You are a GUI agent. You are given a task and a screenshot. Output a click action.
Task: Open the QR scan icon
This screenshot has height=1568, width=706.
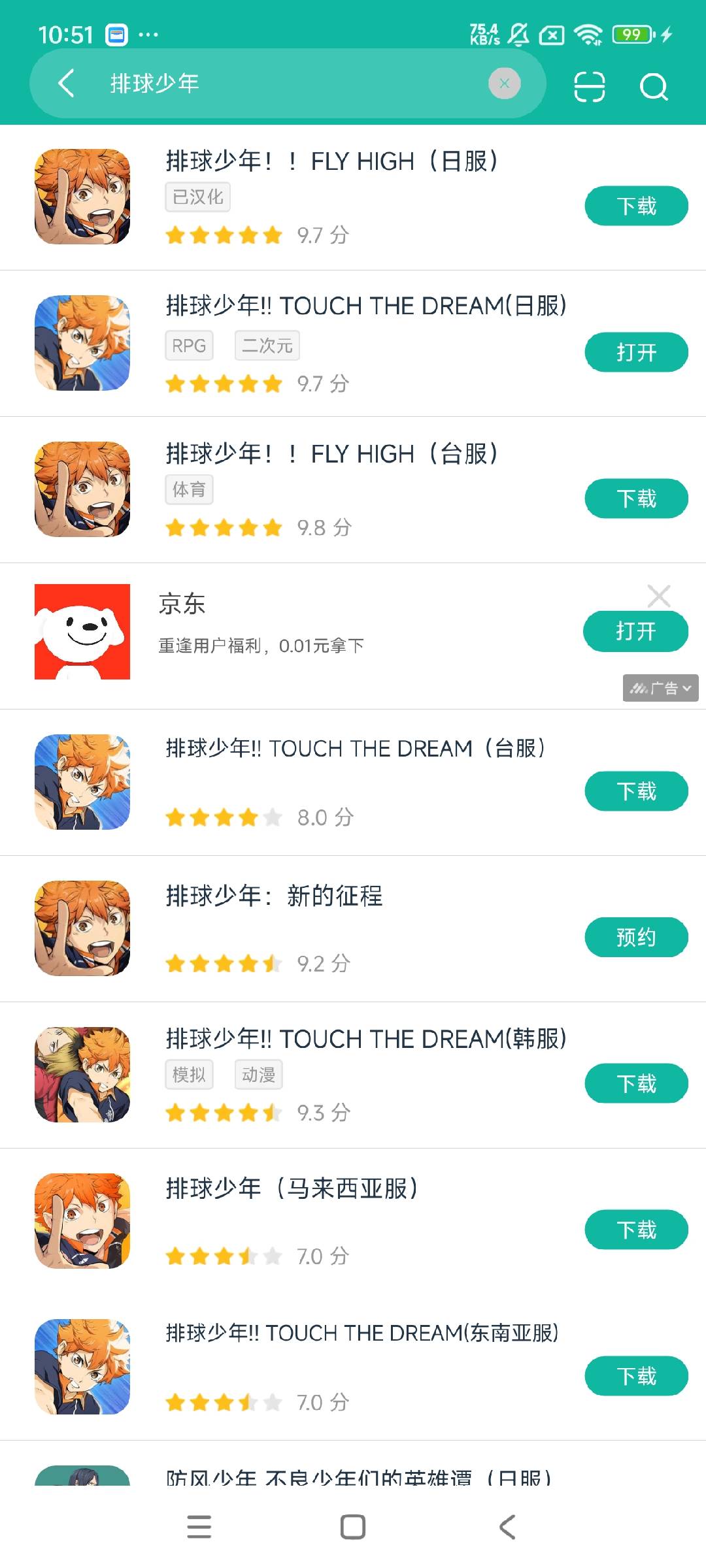(x=589, y=86)
